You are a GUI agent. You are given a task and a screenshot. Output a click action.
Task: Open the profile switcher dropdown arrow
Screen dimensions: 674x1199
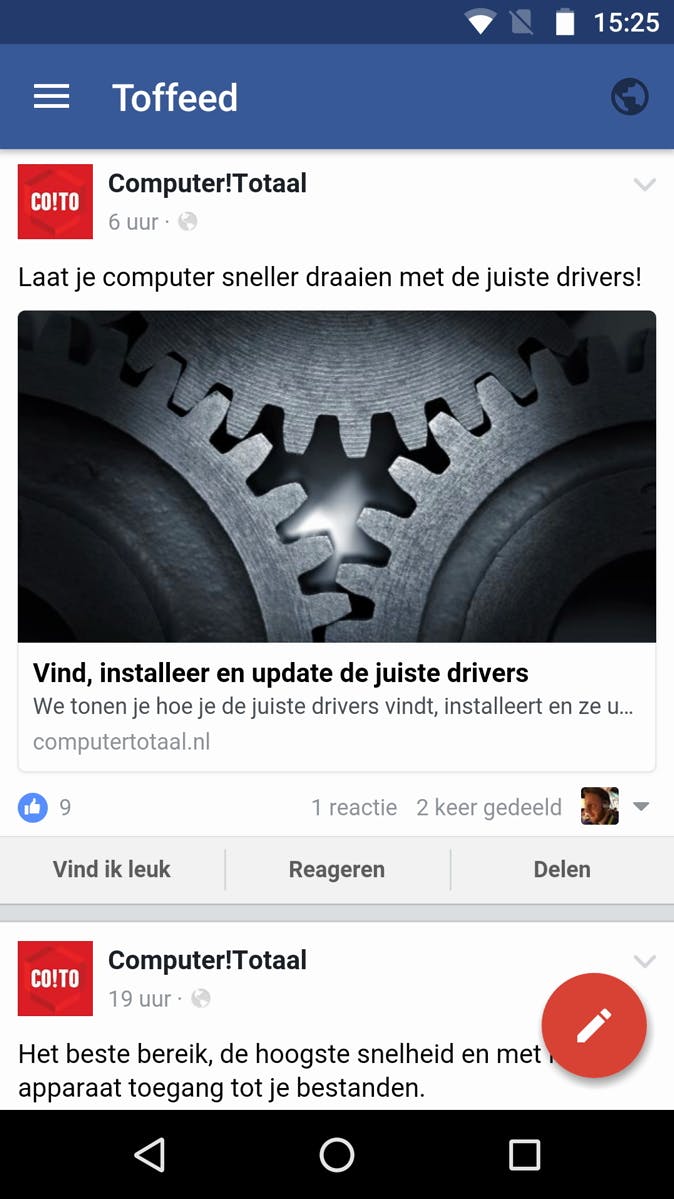point(642,806)
